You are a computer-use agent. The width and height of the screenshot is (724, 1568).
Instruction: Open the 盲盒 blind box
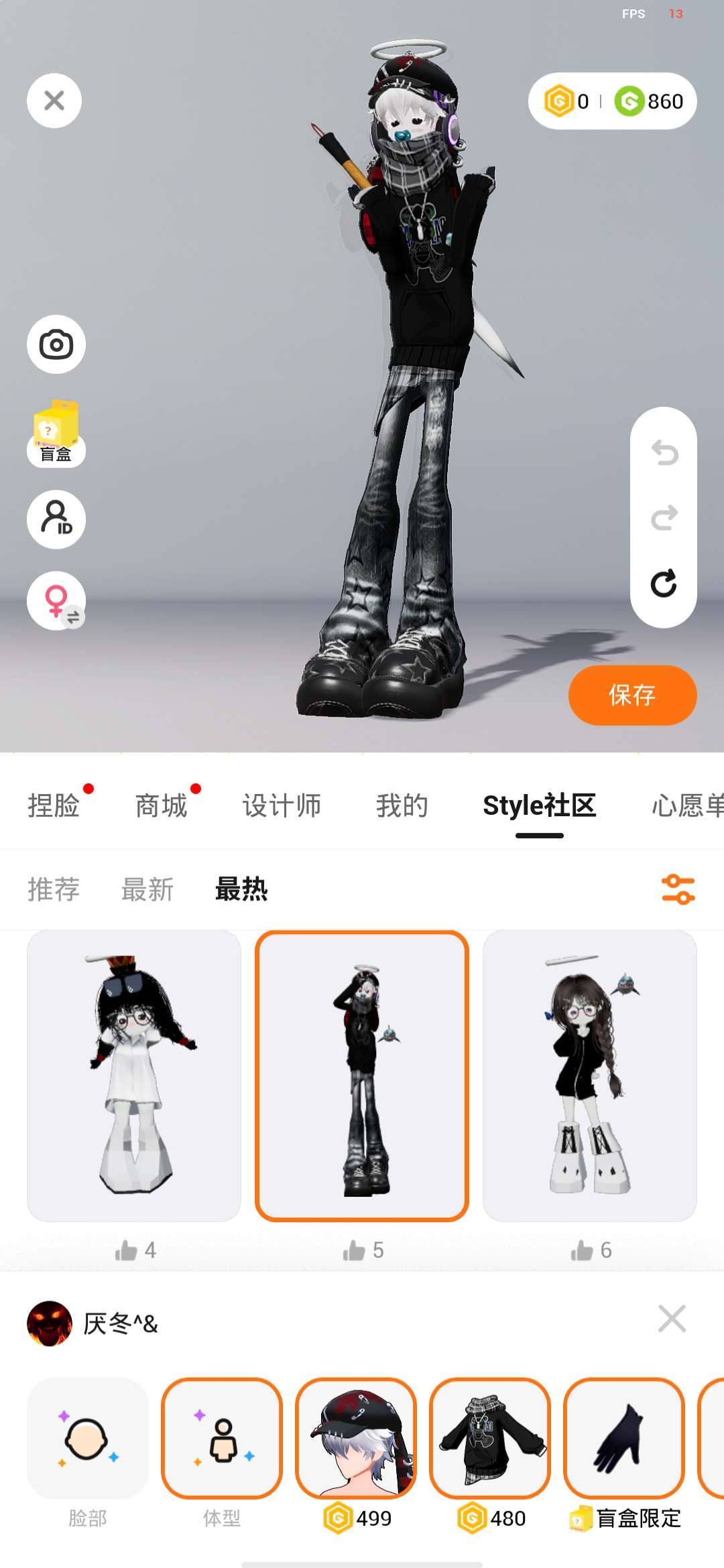tap(56, 434)
